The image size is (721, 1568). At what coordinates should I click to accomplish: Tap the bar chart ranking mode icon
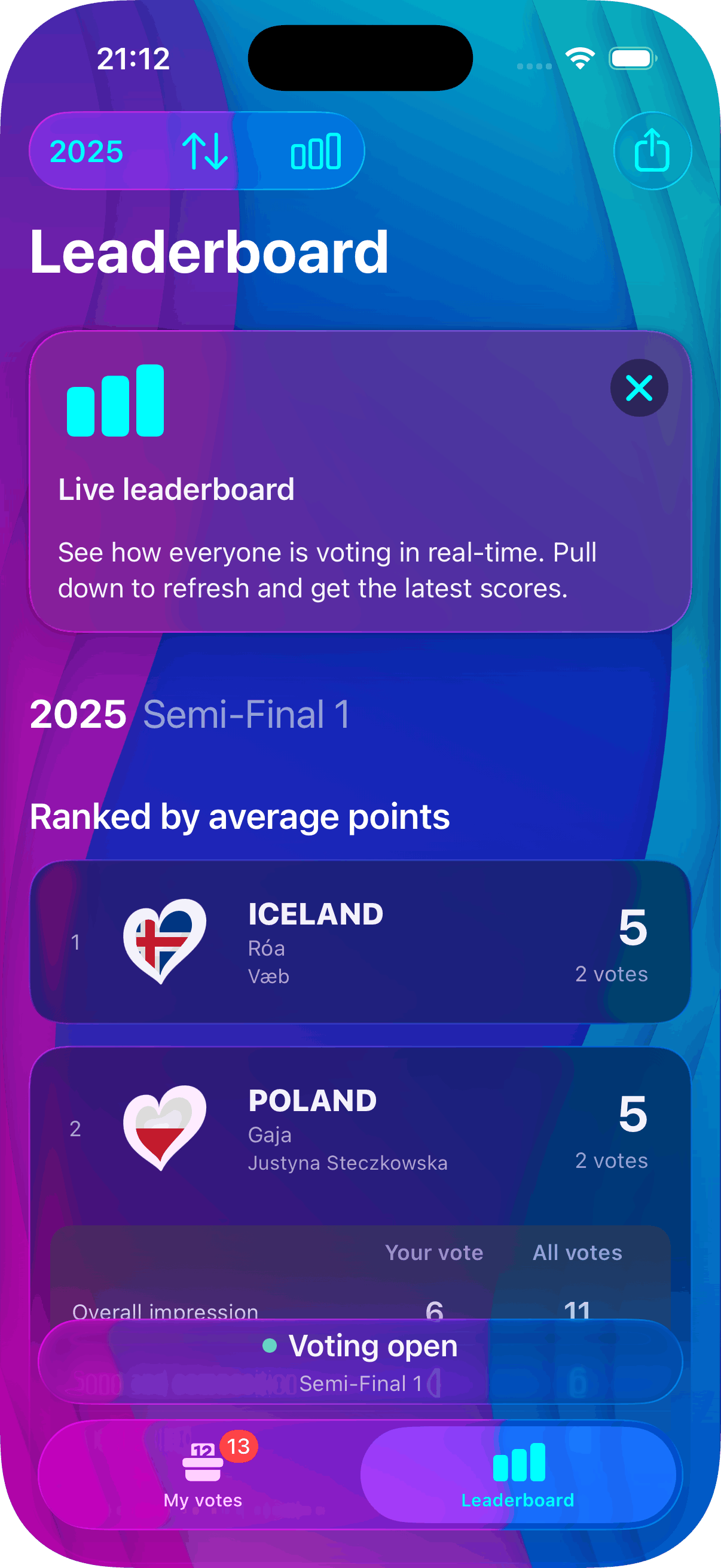click(x=315, y=151)
